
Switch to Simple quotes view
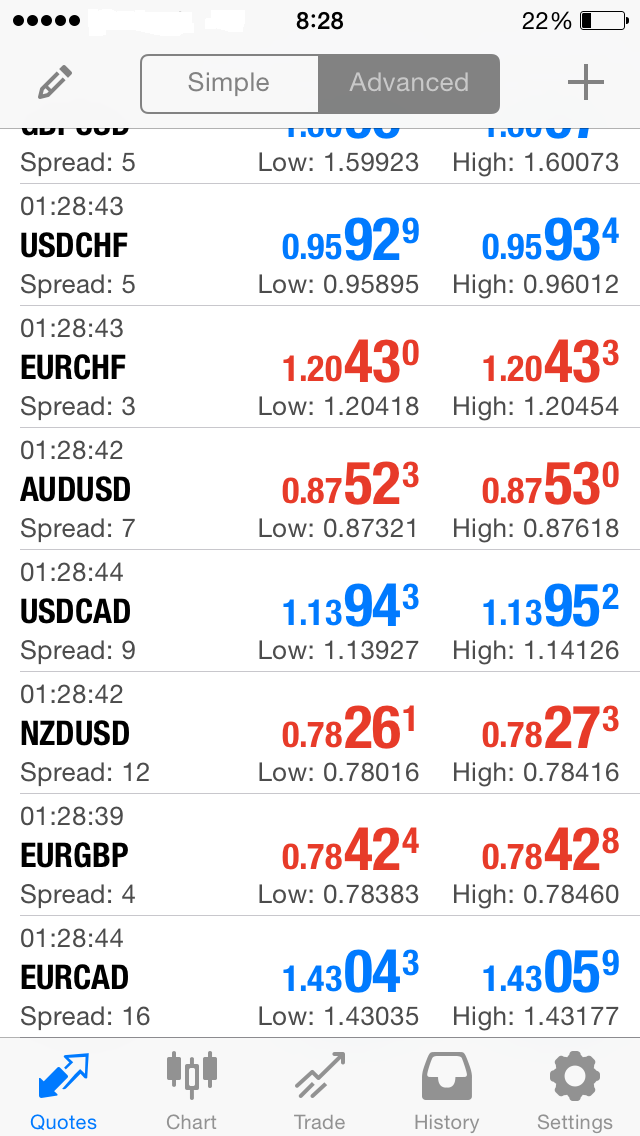(229, 83)
